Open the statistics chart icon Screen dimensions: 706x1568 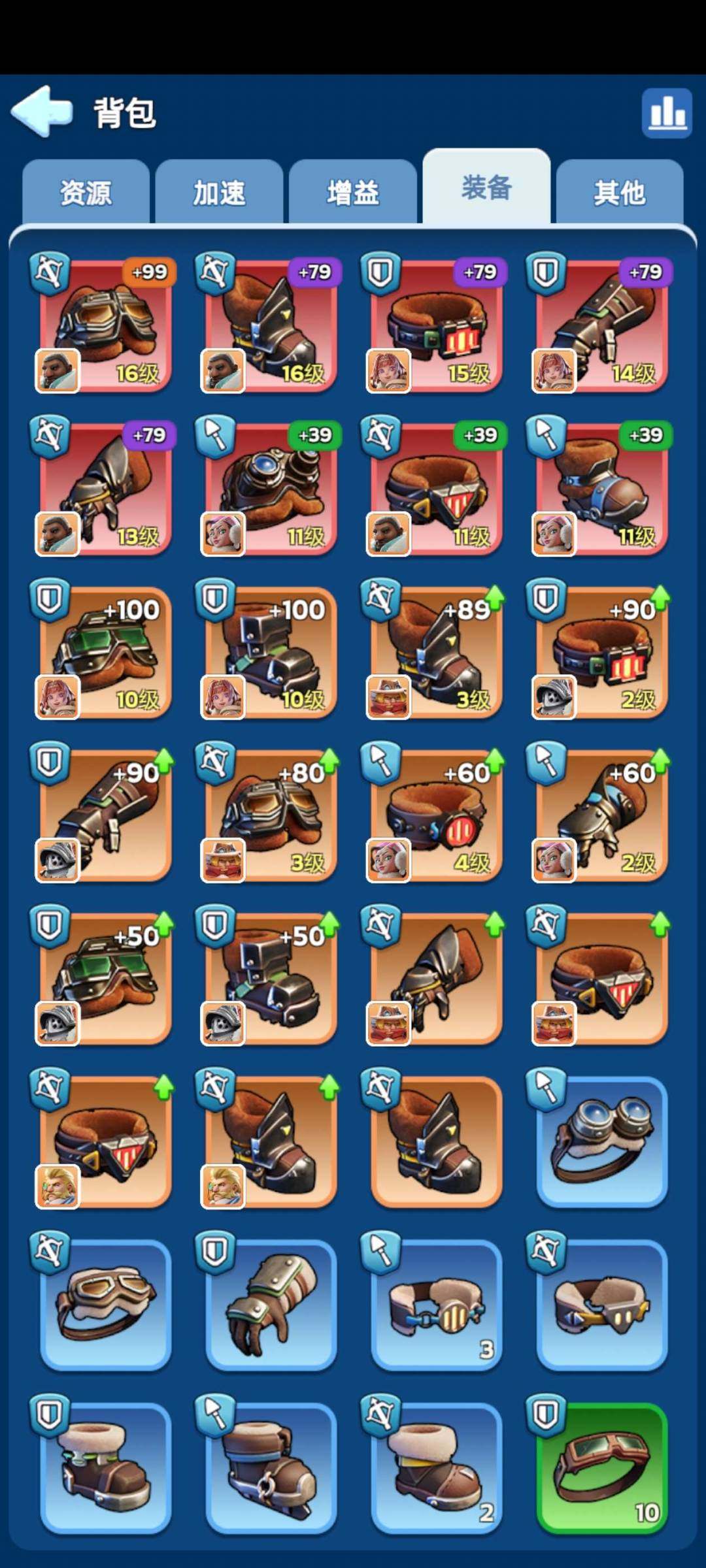point(666,113)
